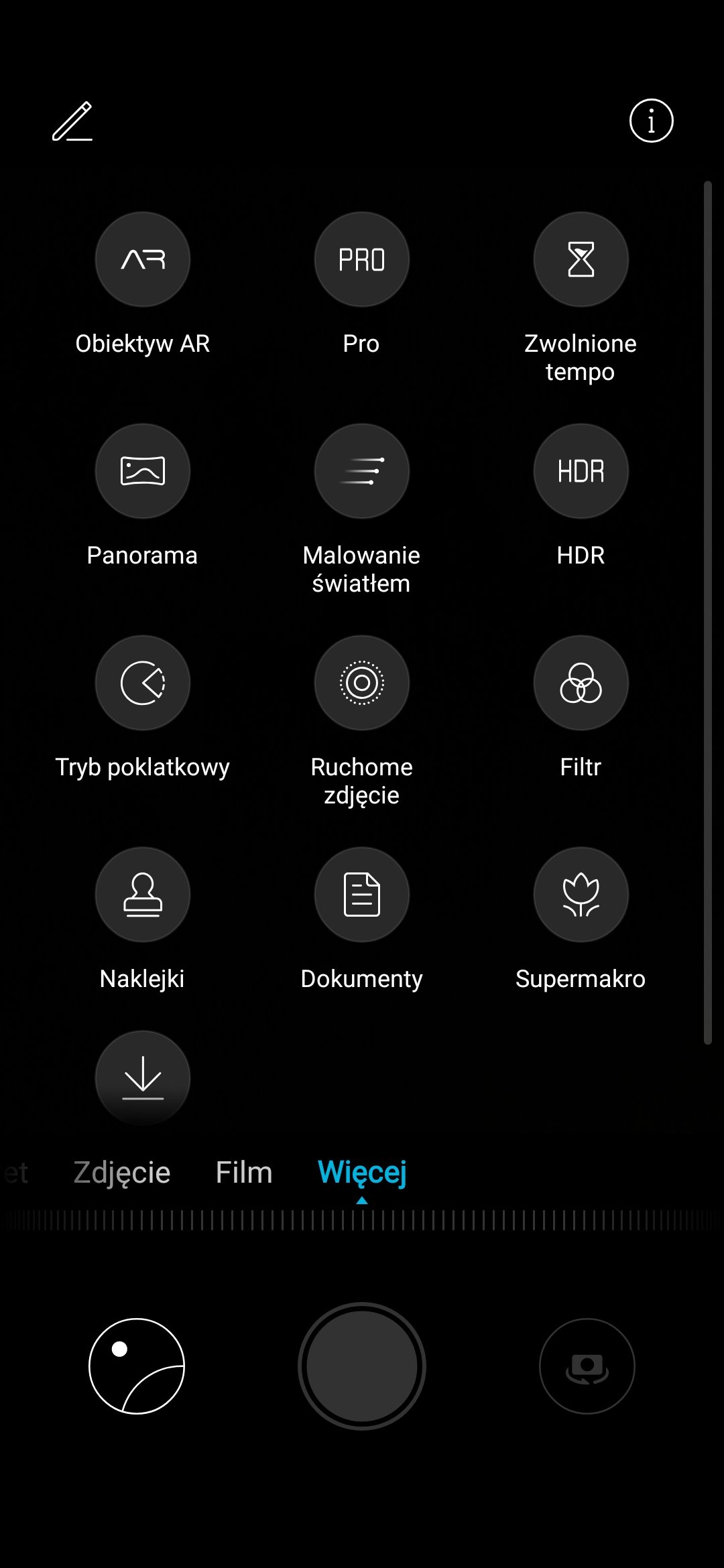The width and height of the screenshot is (724, 1568).
Task: Switch to the Zdjęcie tab
Action: tap(122, 1173)
